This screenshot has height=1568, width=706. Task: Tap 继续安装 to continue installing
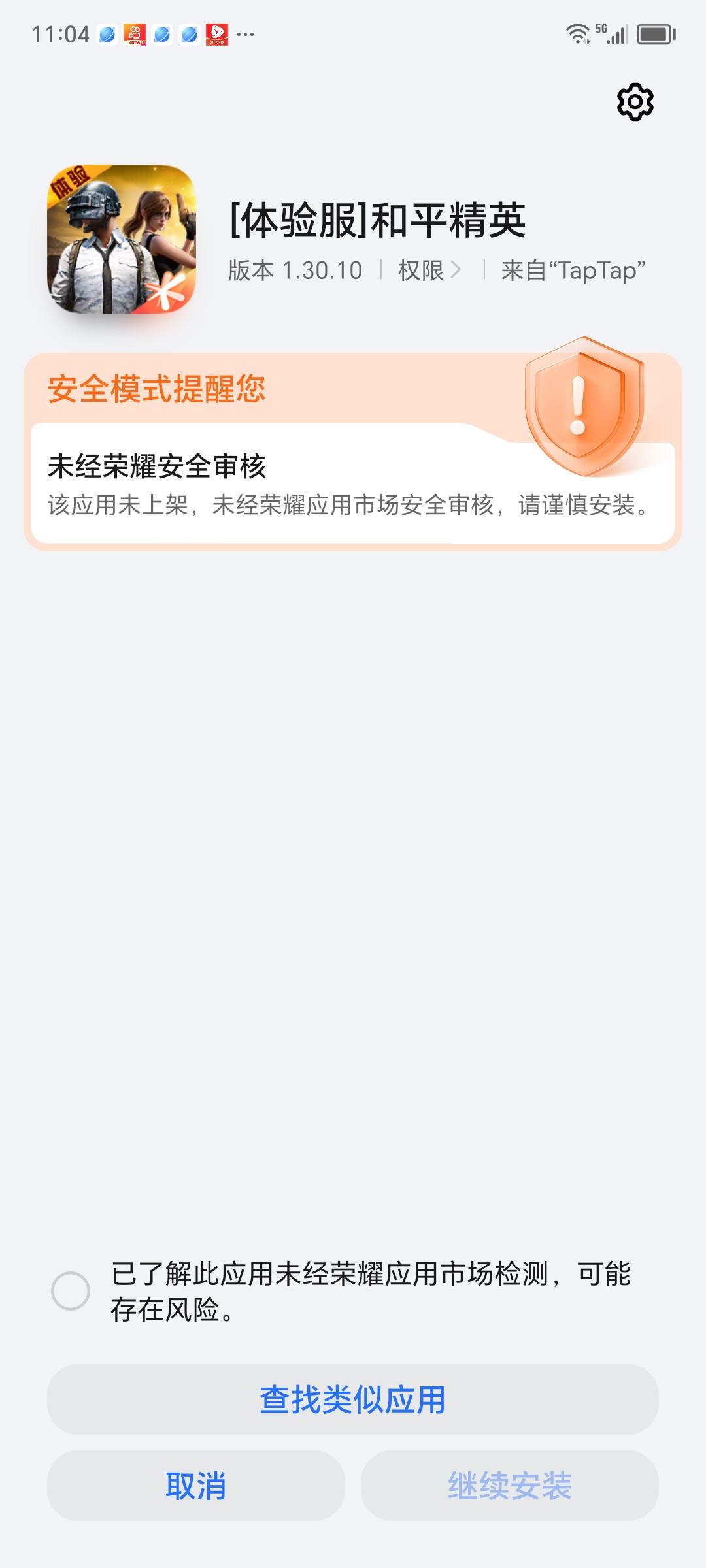coord(510,1486)
